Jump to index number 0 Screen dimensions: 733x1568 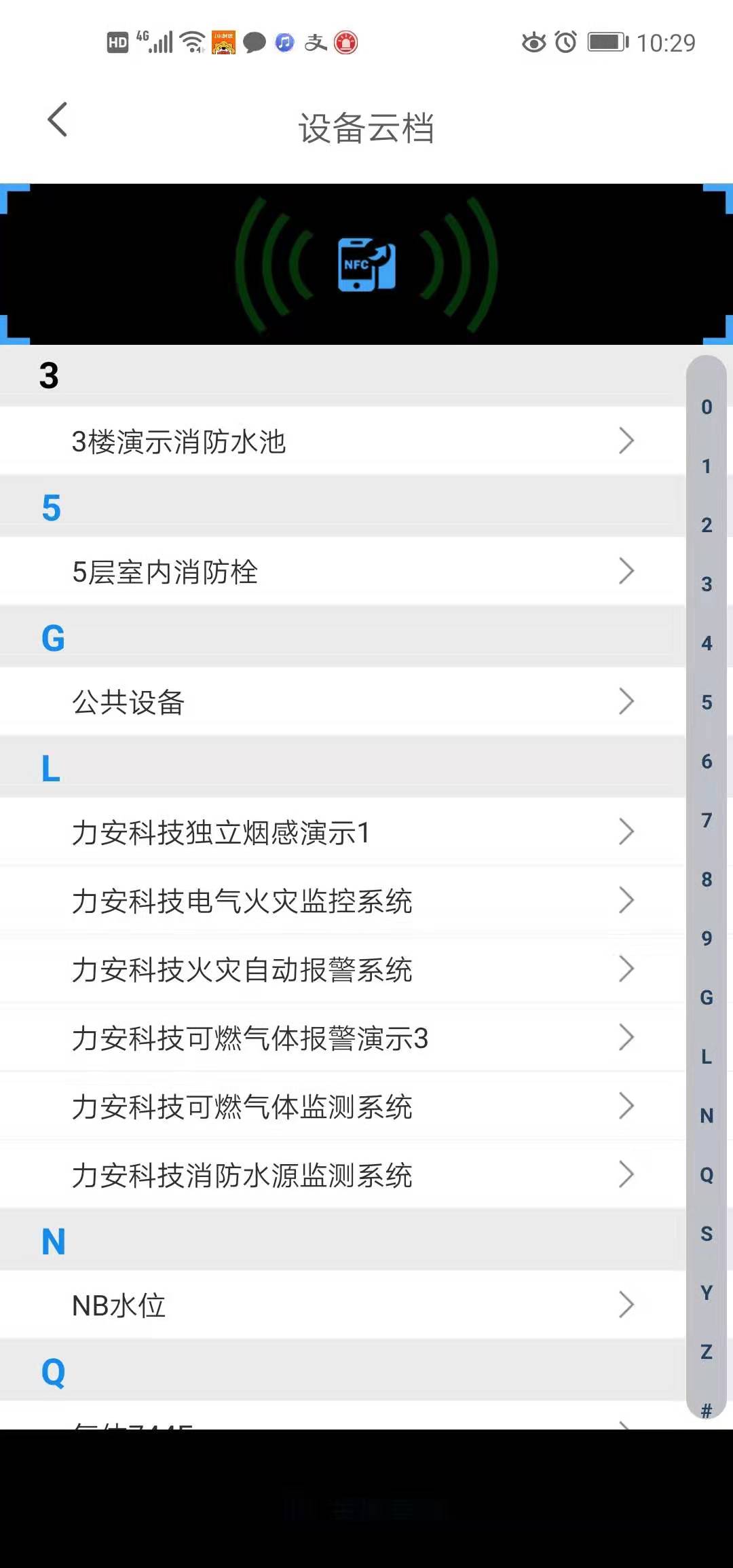tap(707, 407)
